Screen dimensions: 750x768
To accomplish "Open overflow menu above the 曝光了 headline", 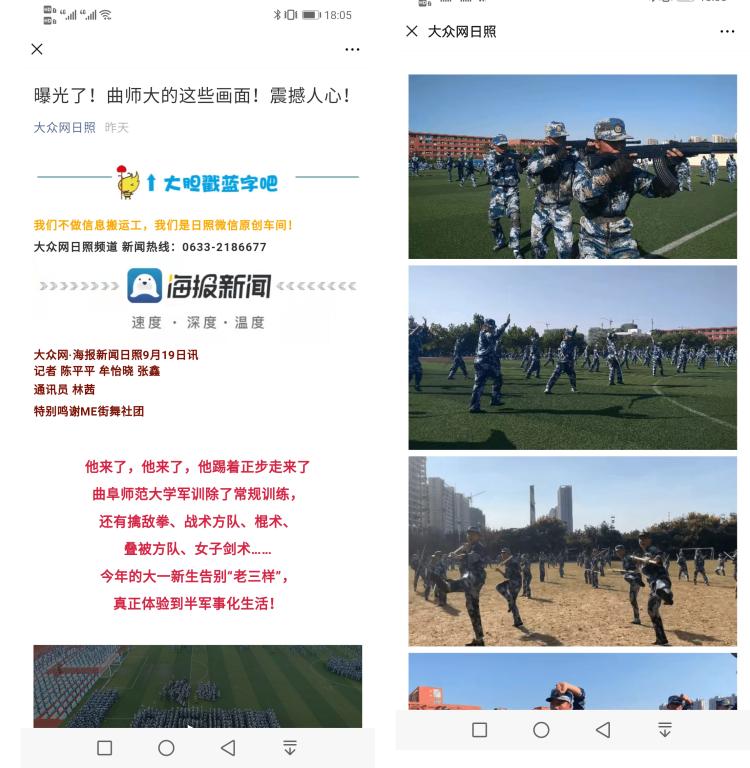I will (352, 49).
